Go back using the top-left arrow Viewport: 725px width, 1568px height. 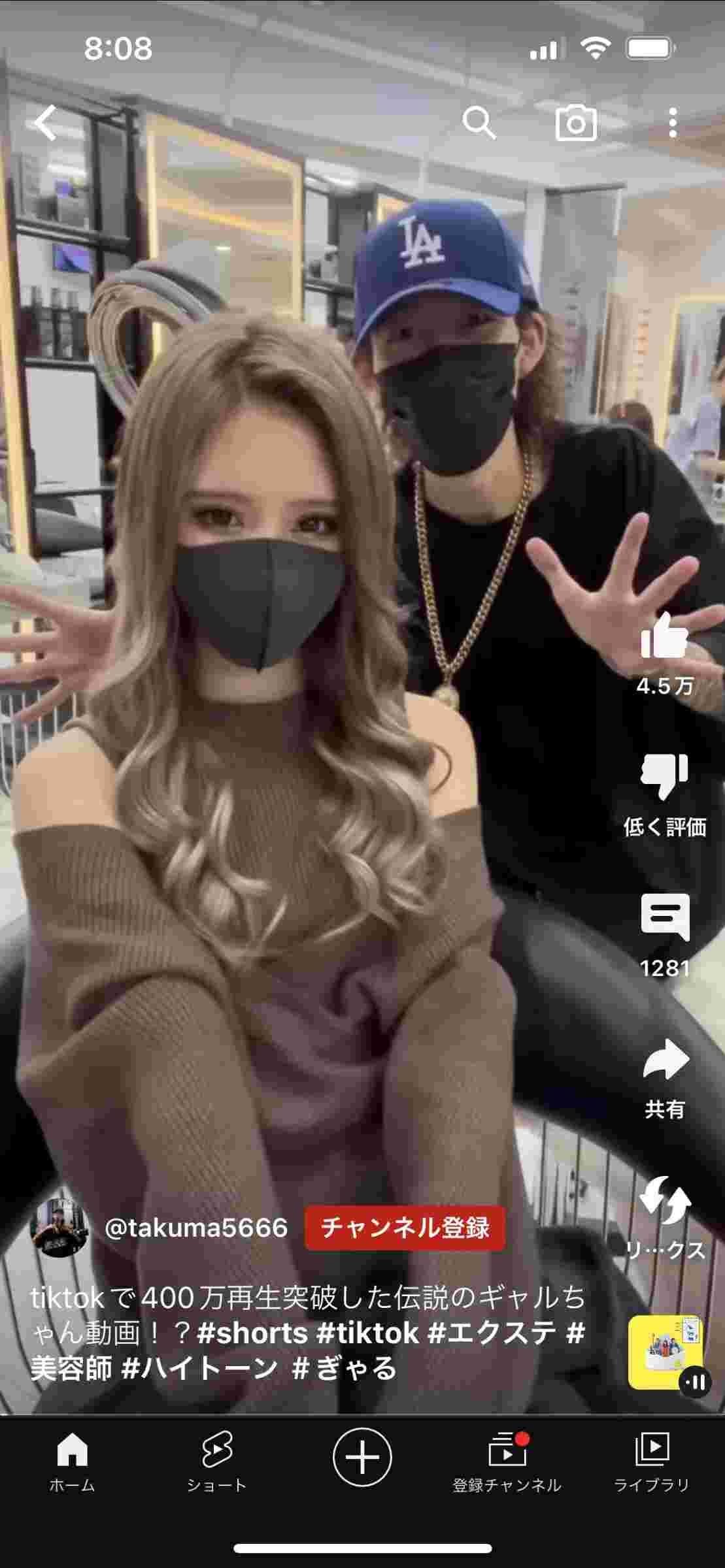pos(46,123)
